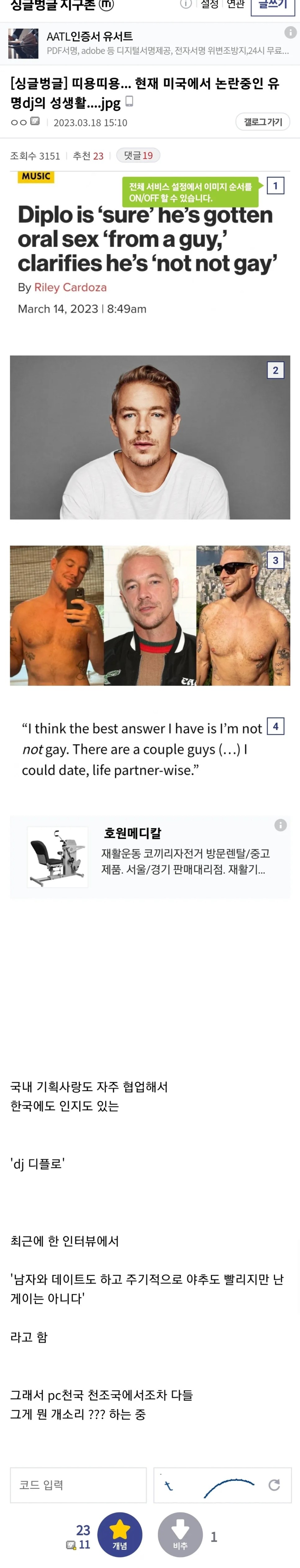
Task: Open the info icon on 호원메디칼 ad
Action: [x=280, y=825]
